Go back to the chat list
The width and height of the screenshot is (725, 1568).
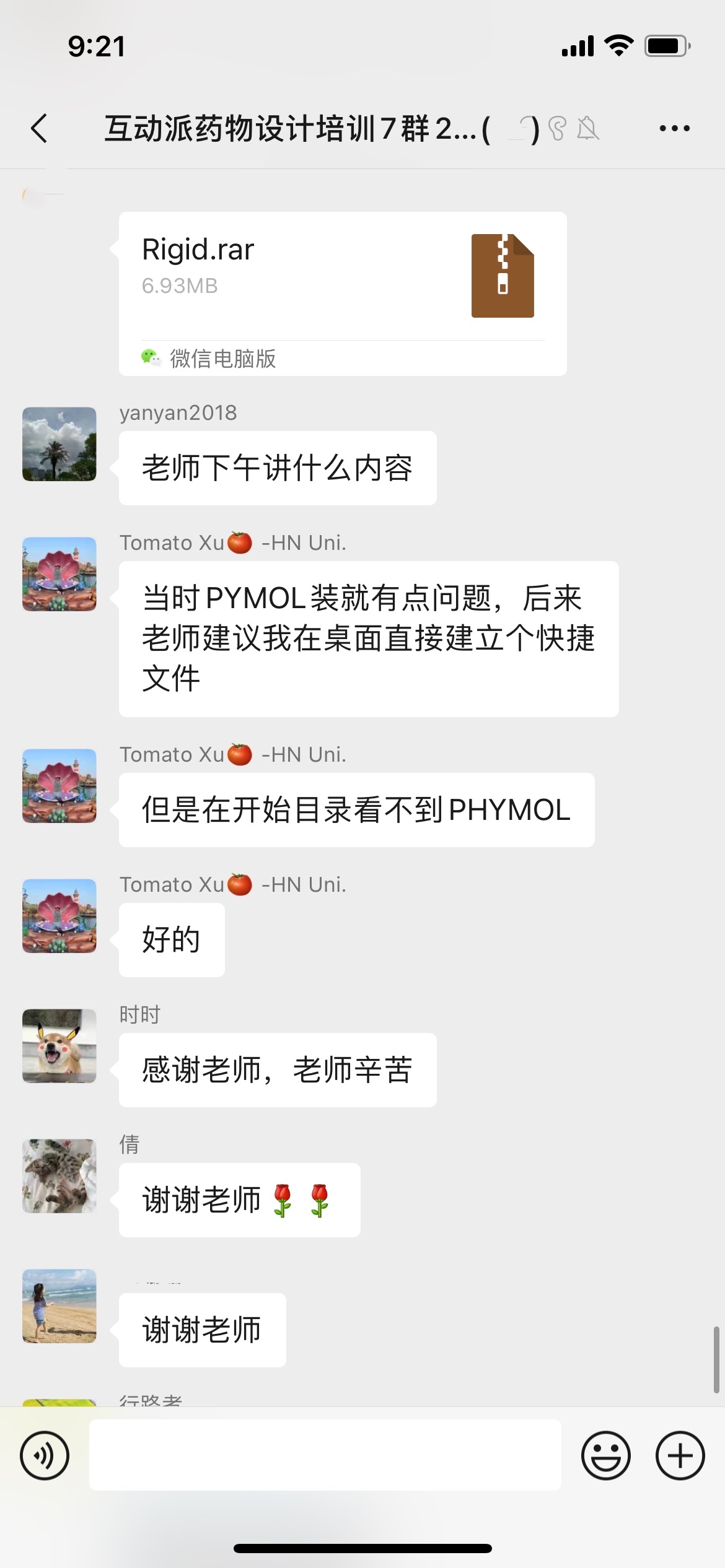(x=39, y=129)
